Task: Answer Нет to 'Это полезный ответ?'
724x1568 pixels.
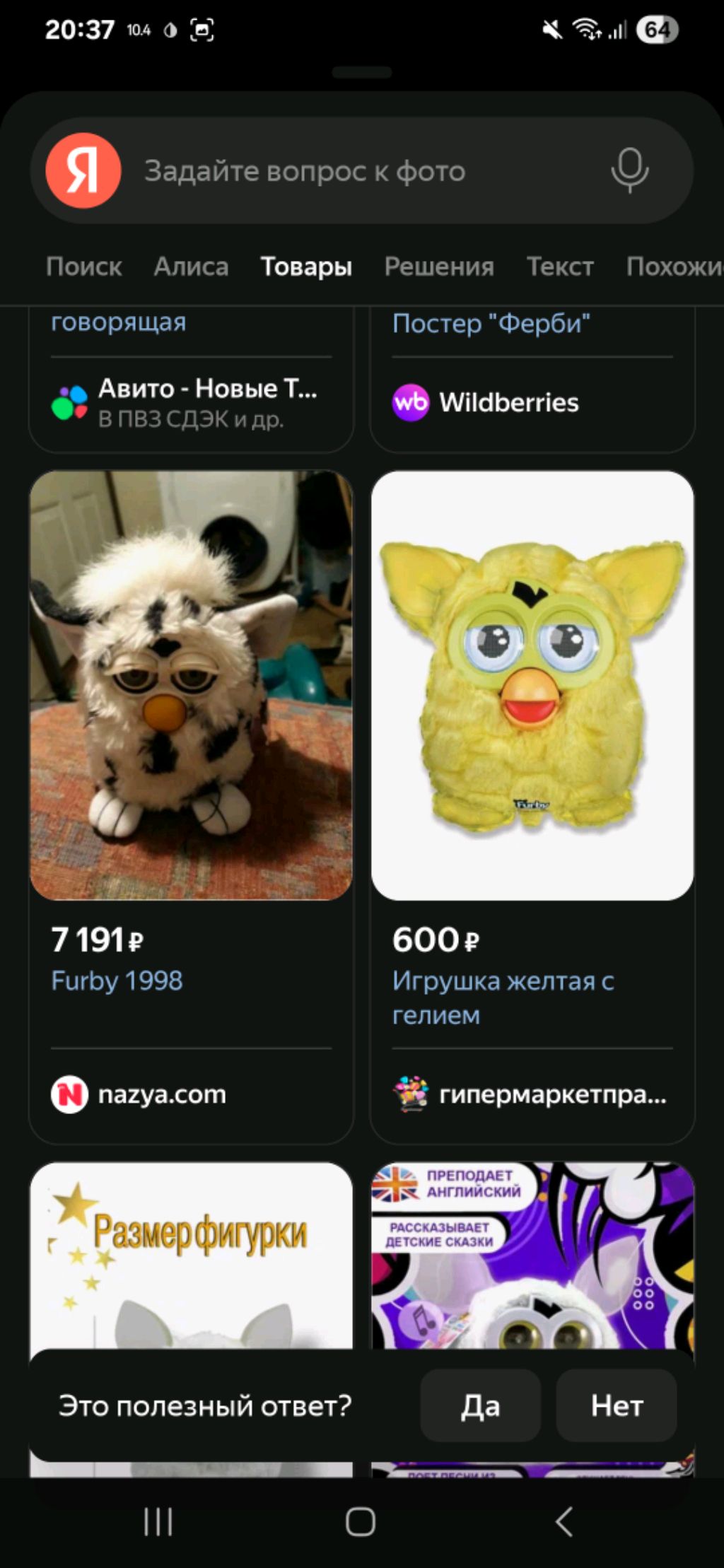Action: point(616,1405)
